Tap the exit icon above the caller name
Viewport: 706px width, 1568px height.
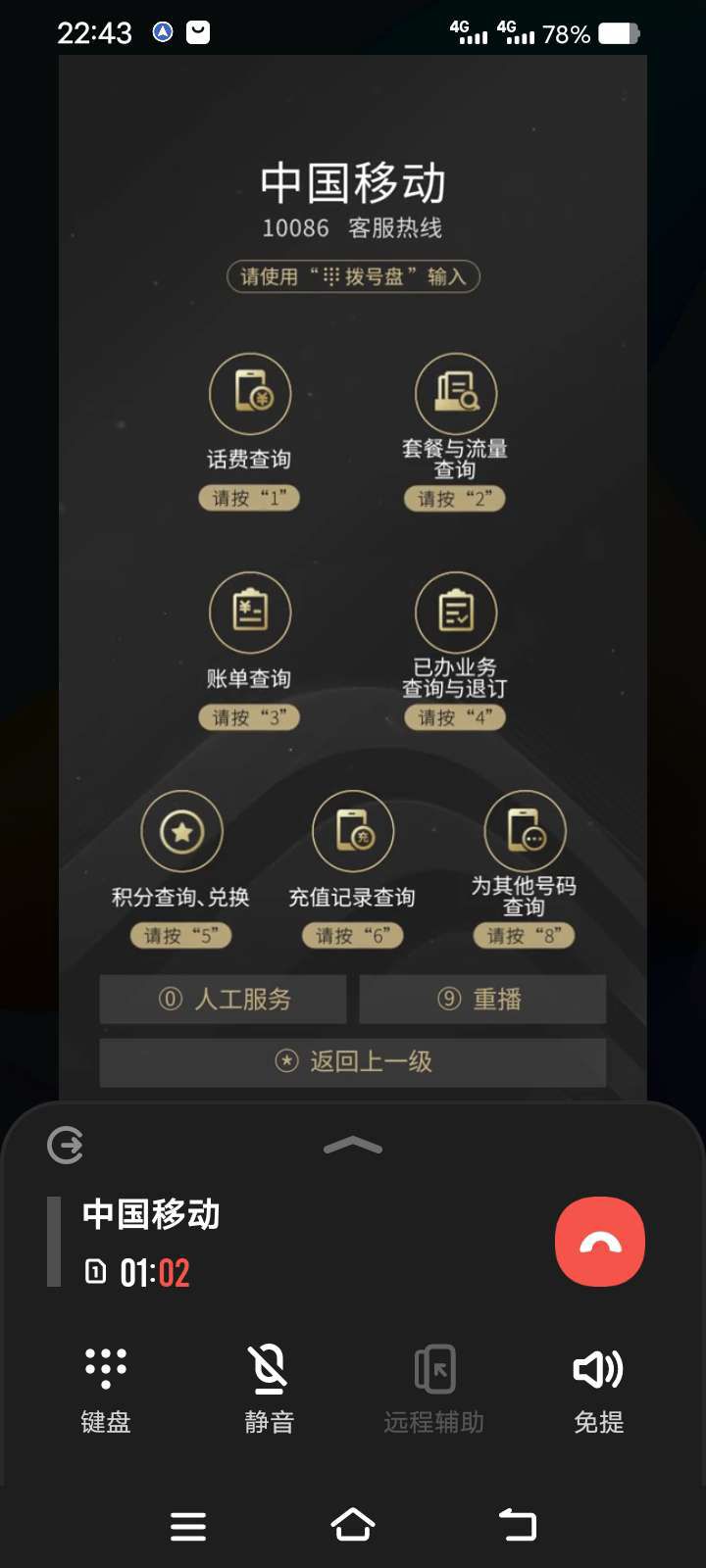[x=66, y=1145]
